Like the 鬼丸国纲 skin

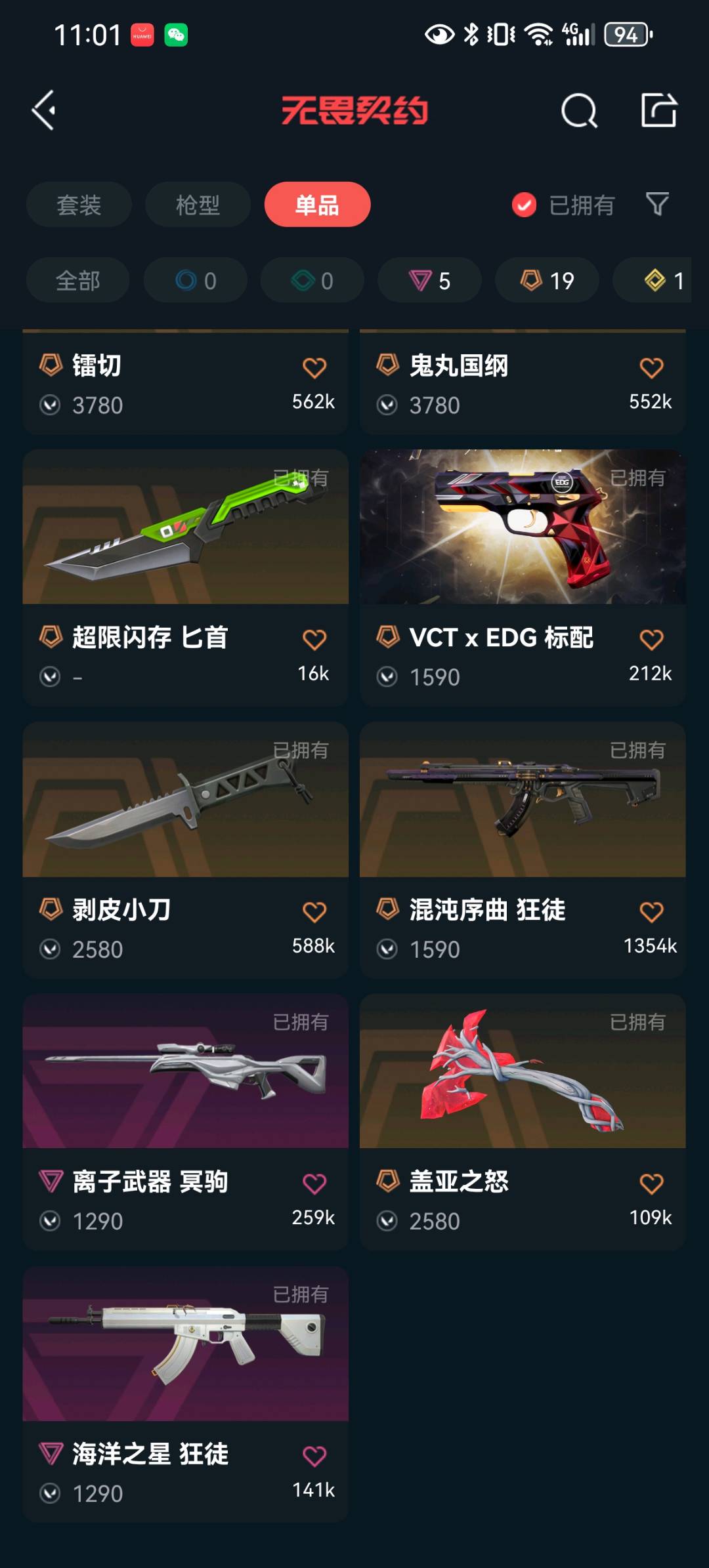[x=651, y=367]
